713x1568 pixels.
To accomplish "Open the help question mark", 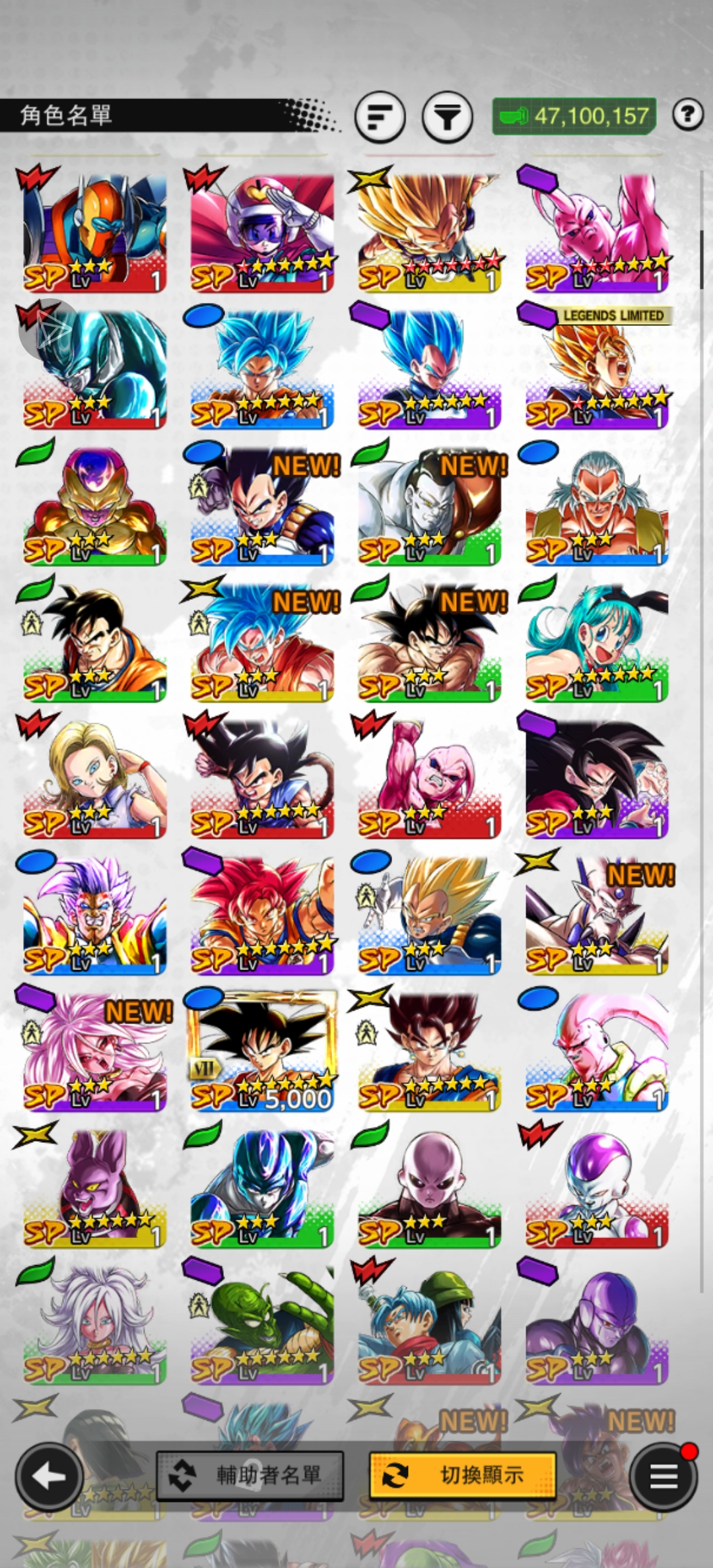I will pyautogui.click(x=687, y=115).
